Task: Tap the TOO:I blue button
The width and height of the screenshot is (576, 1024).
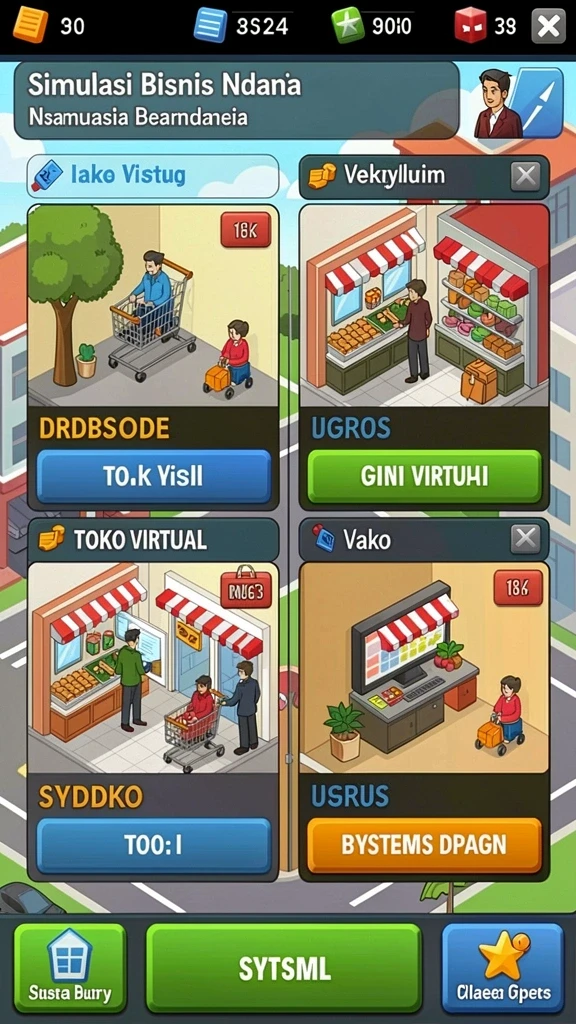Action: 153,845
